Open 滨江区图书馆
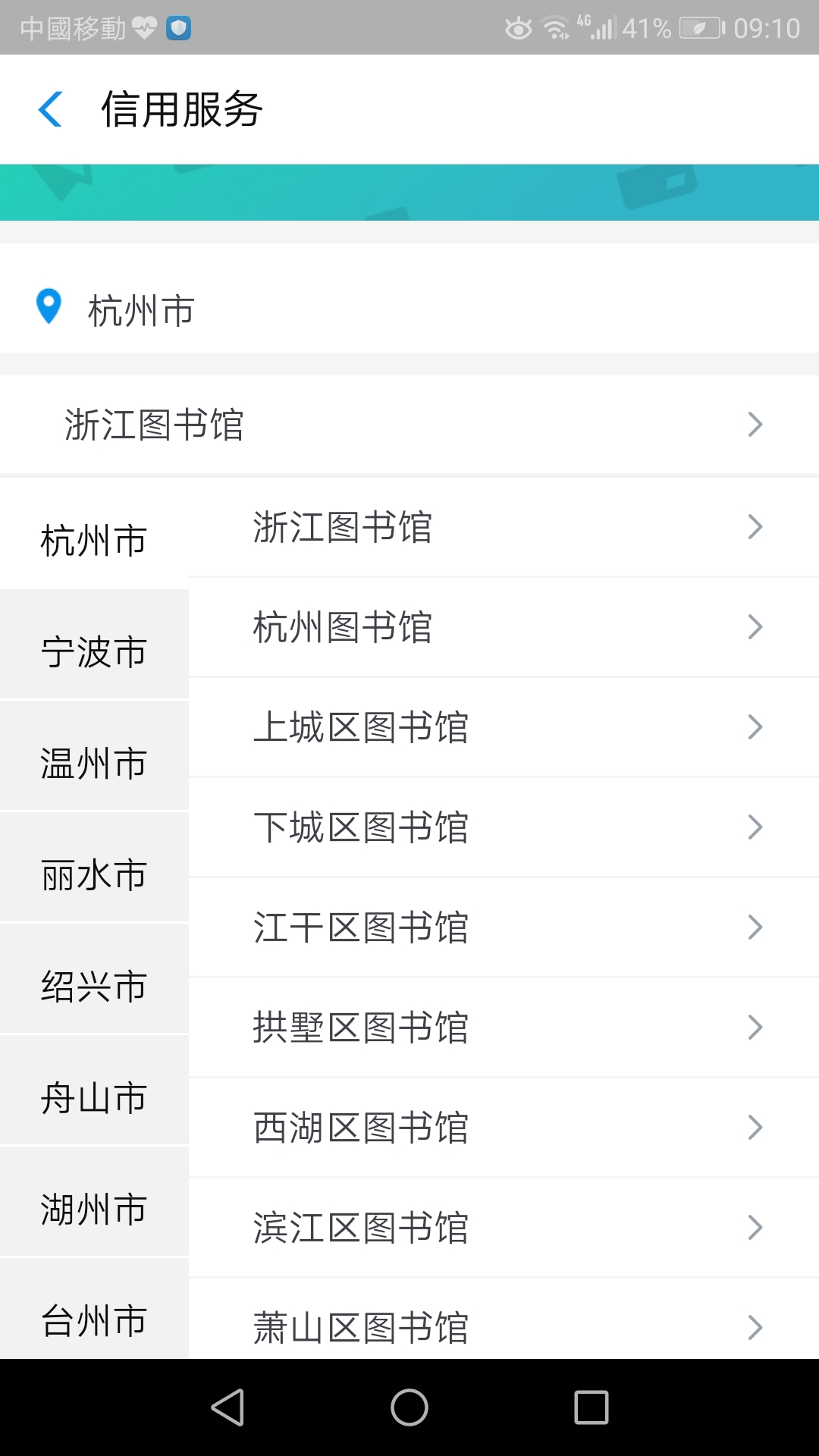Image resolution: width=819 pixels, height=1456 pixels. coord(504,1228)
